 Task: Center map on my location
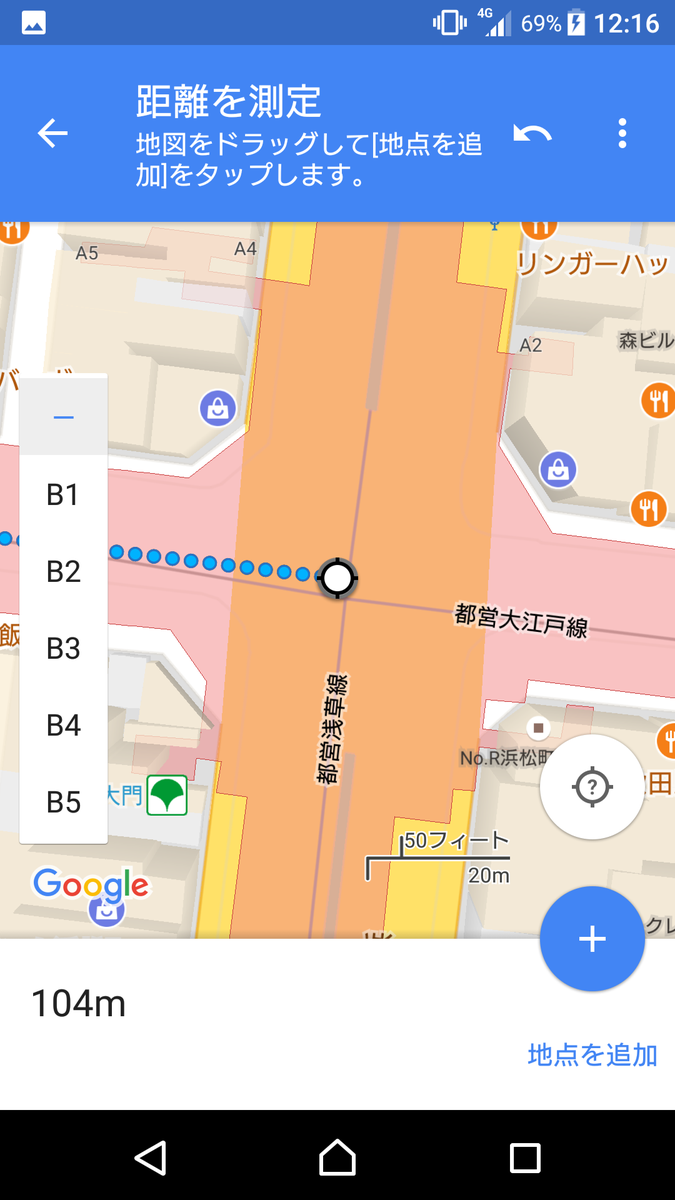point(591,787)
